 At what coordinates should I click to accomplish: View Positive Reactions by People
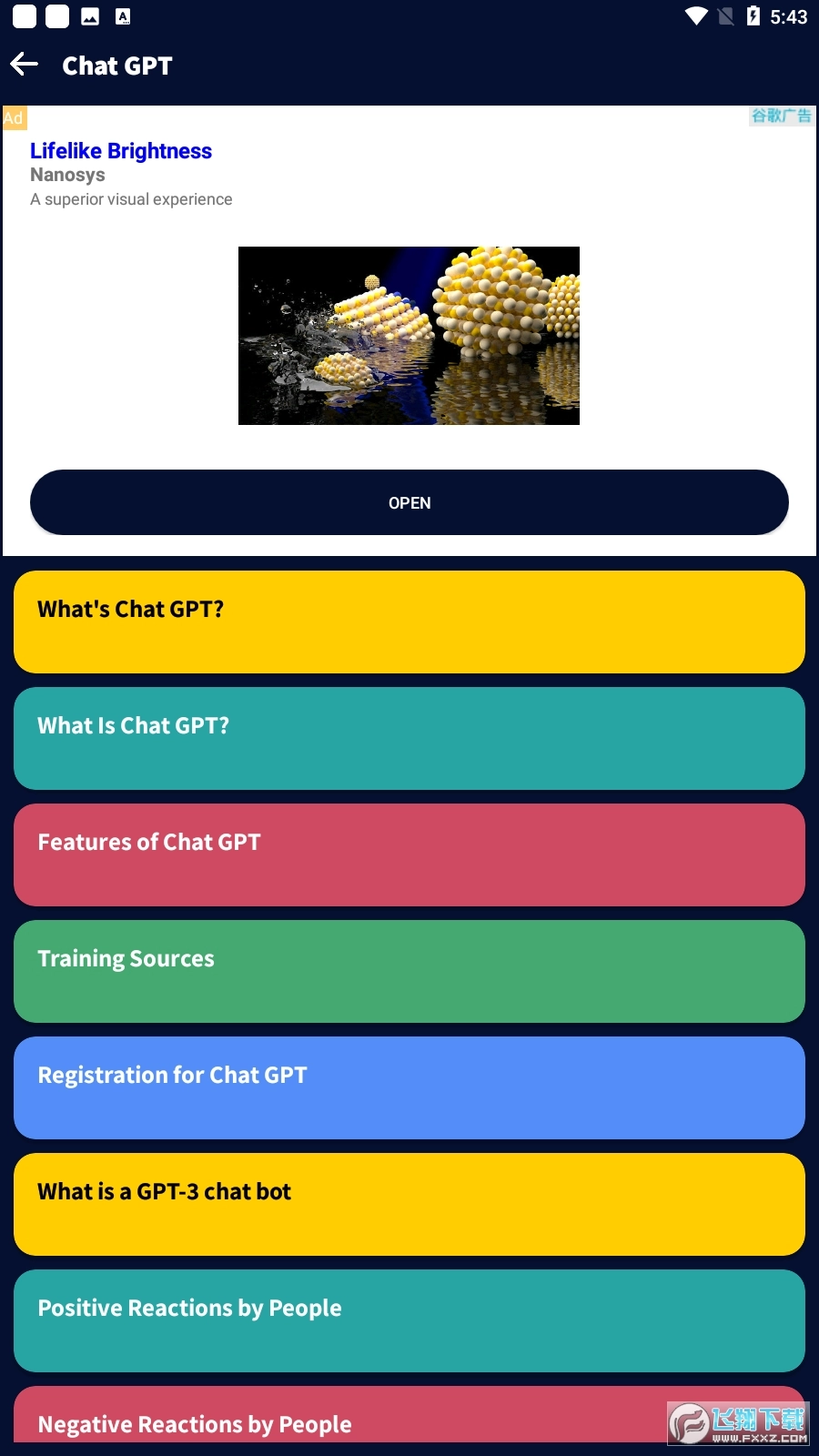[x=409, y=1320]
